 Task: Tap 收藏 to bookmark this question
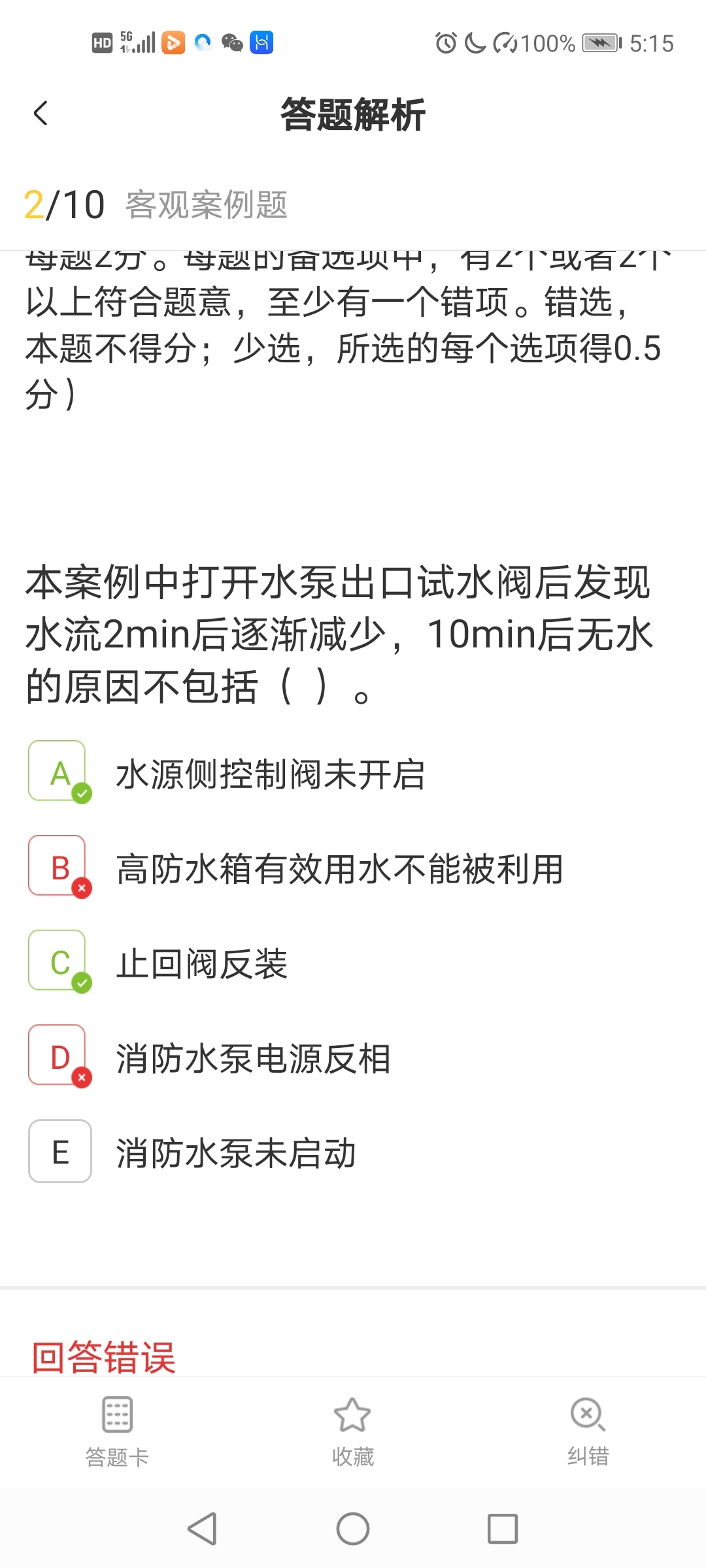(x=353, y=1432)
